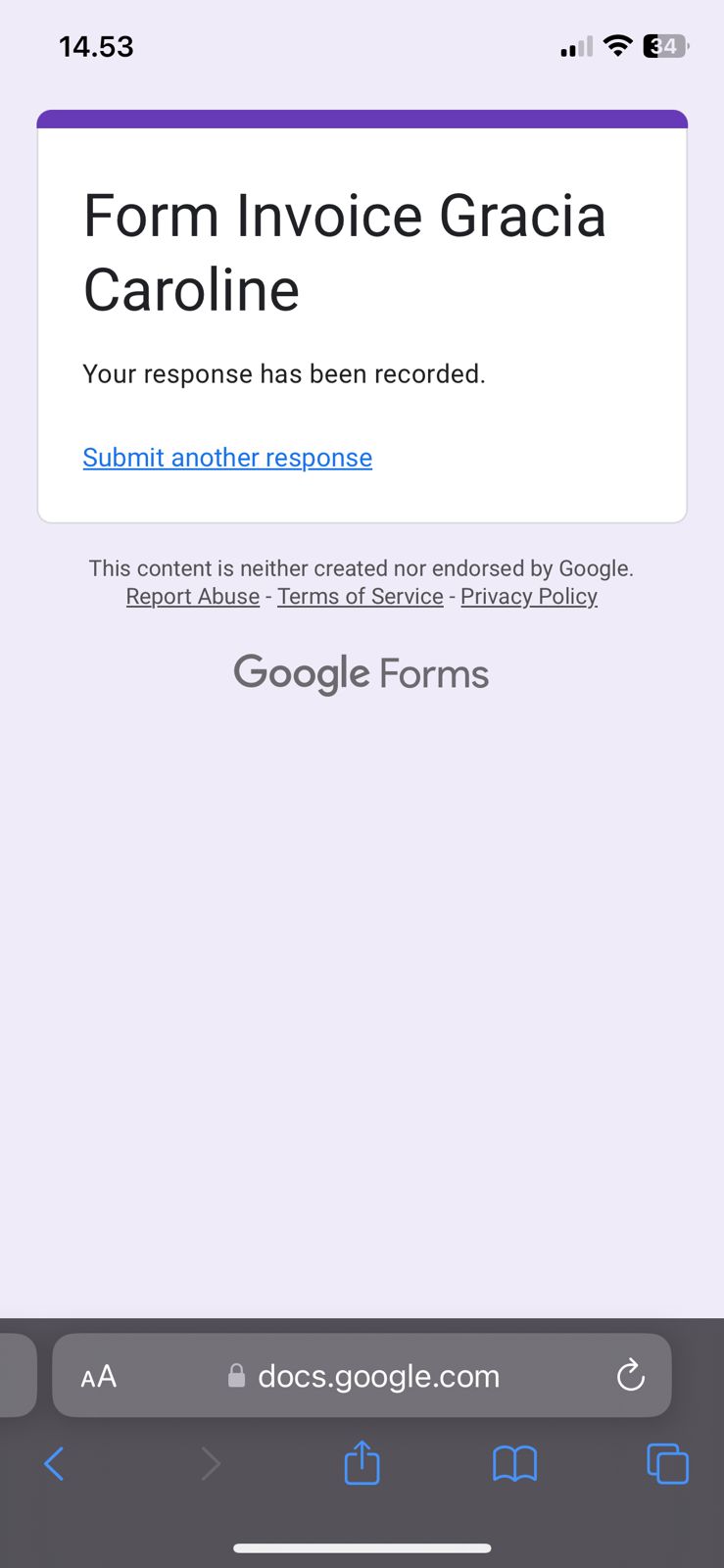Show all open tabs
Screen dimensions: 724x1568
click(667, 1464)
